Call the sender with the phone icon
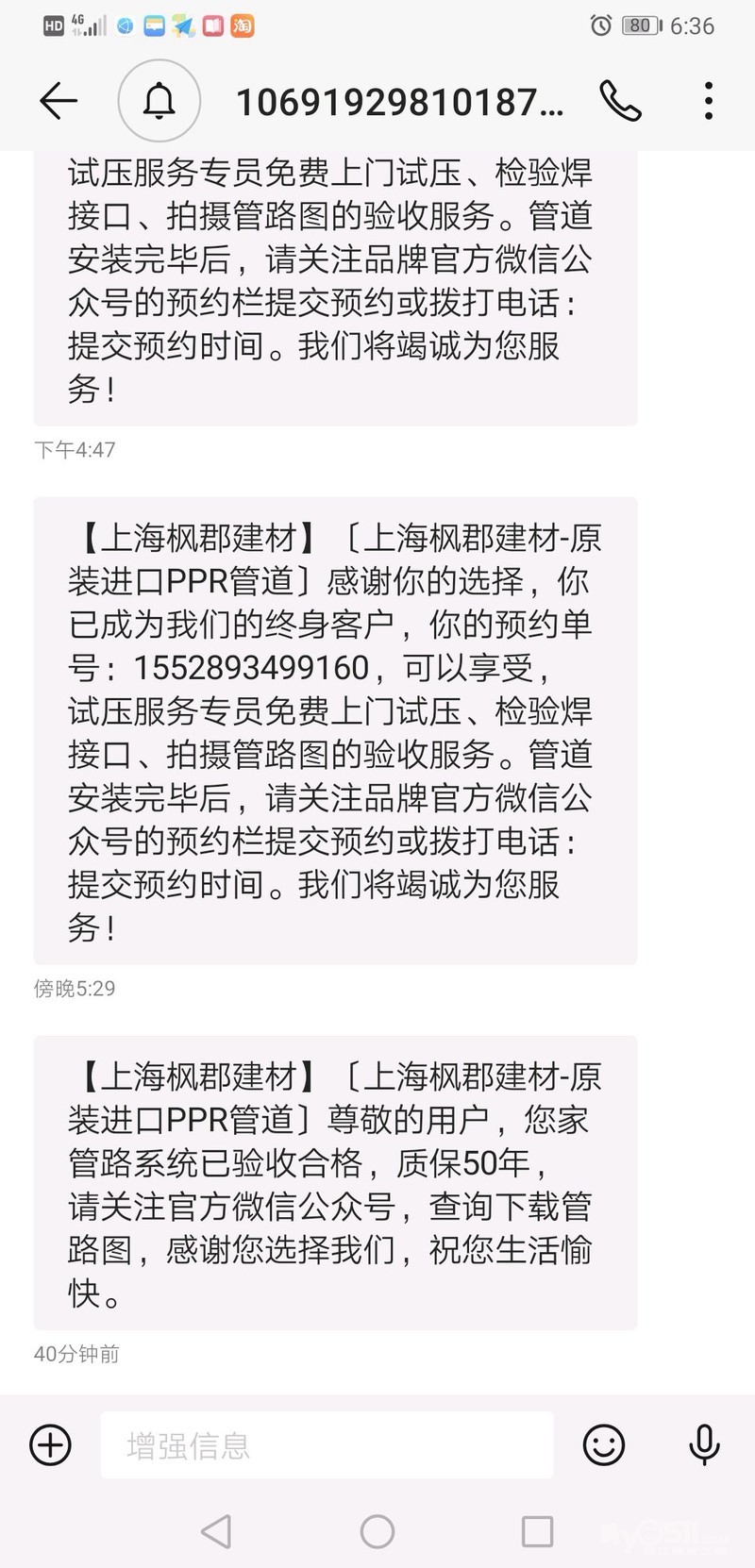 tap(620, 101)
